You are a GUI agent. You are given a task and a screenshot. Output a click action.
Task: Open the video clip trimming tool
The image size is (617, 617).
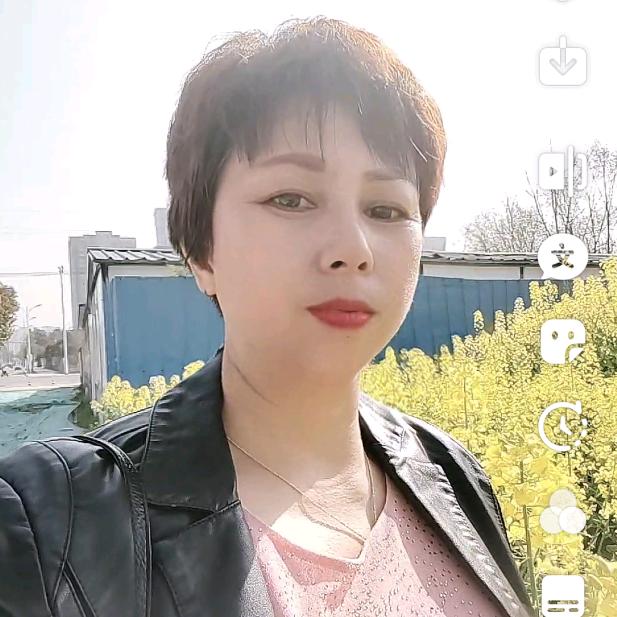(562, 171)
